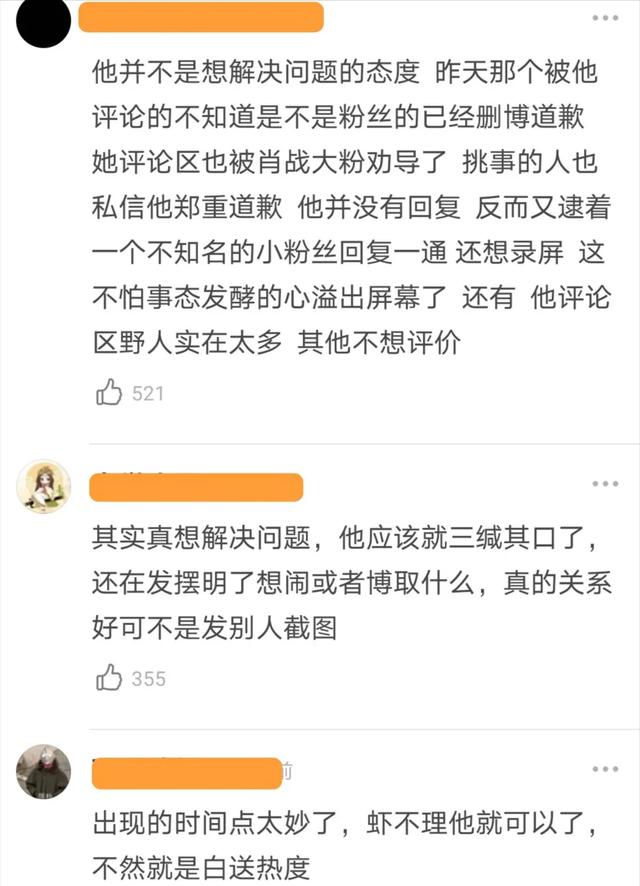This screenshot has height=886, width=640.
Task: Open the black avatar of the top commenter
Action: point(44,22)
